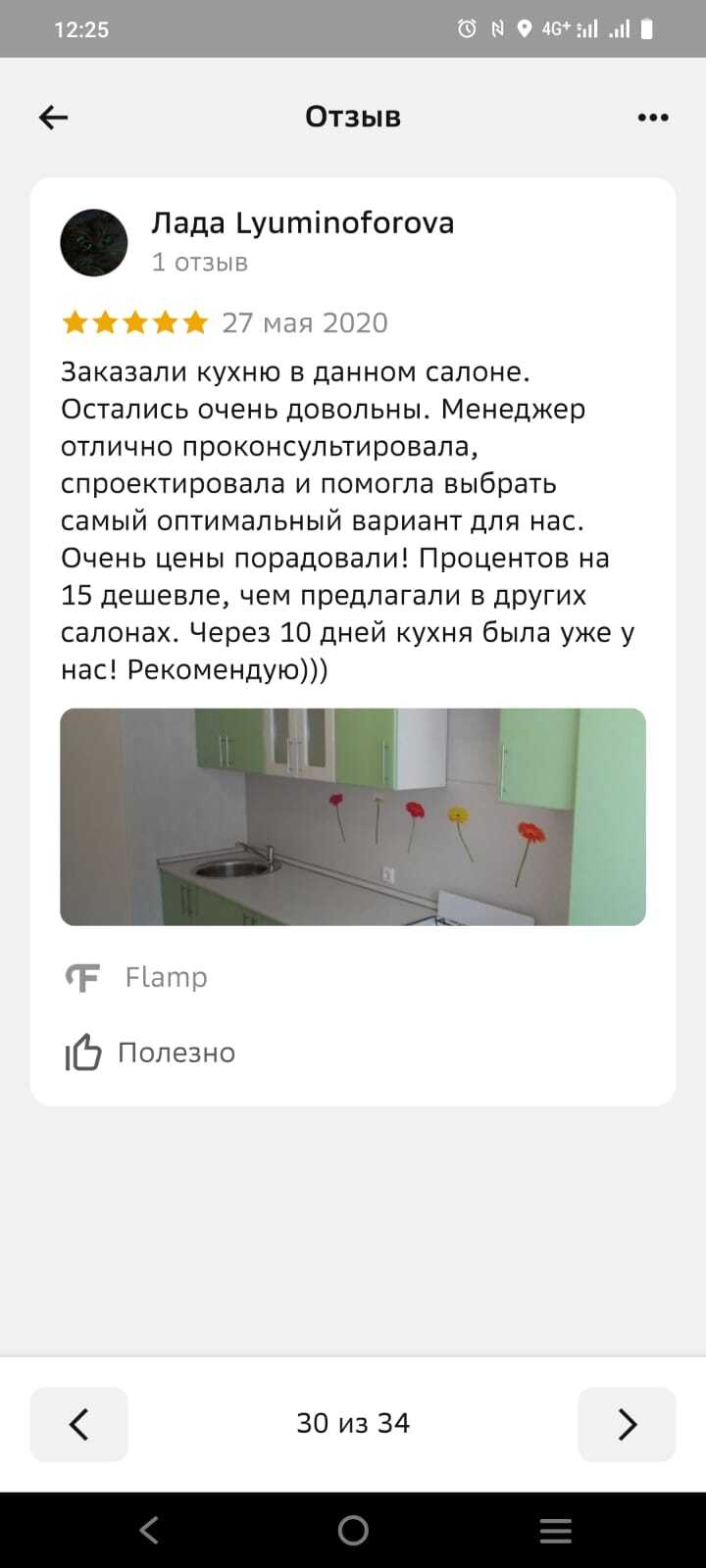Show the previous review
This screenshot has height=1568, width=706.
click(x=79, y=1424)
